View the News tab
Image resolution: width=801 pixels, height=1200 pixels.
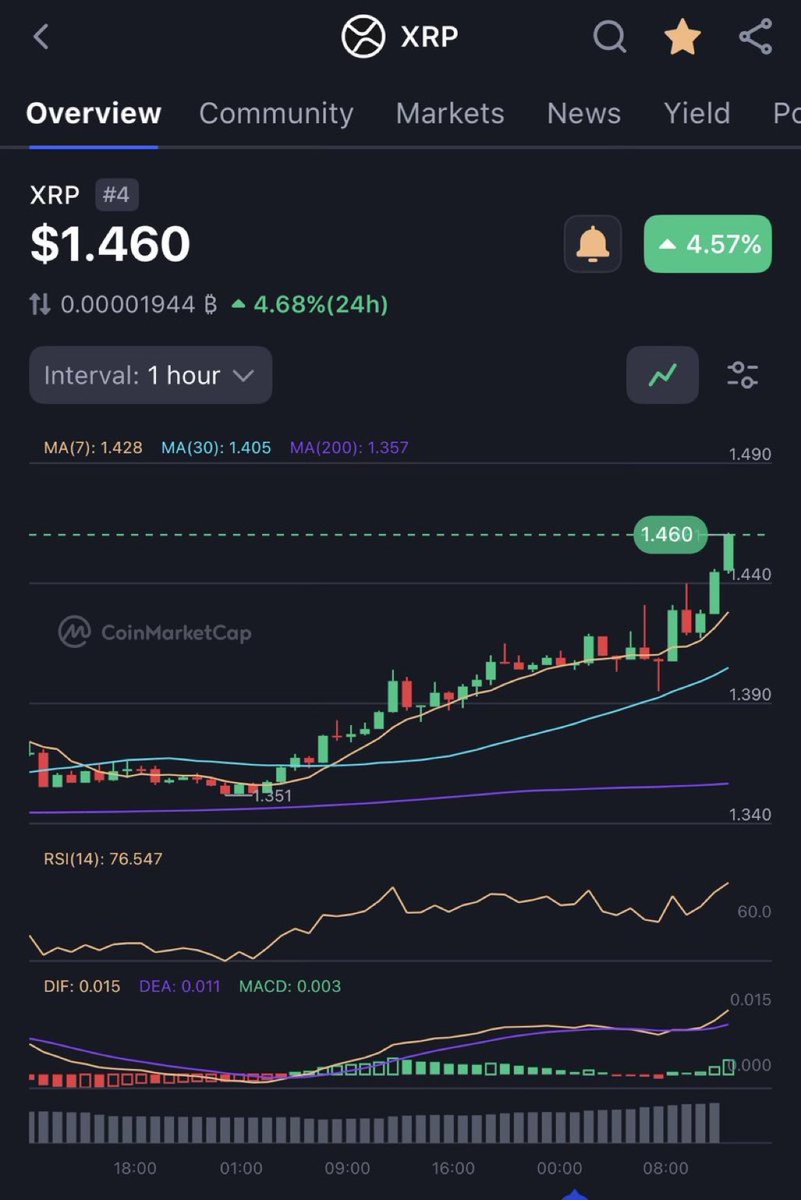tap(584, 113)
